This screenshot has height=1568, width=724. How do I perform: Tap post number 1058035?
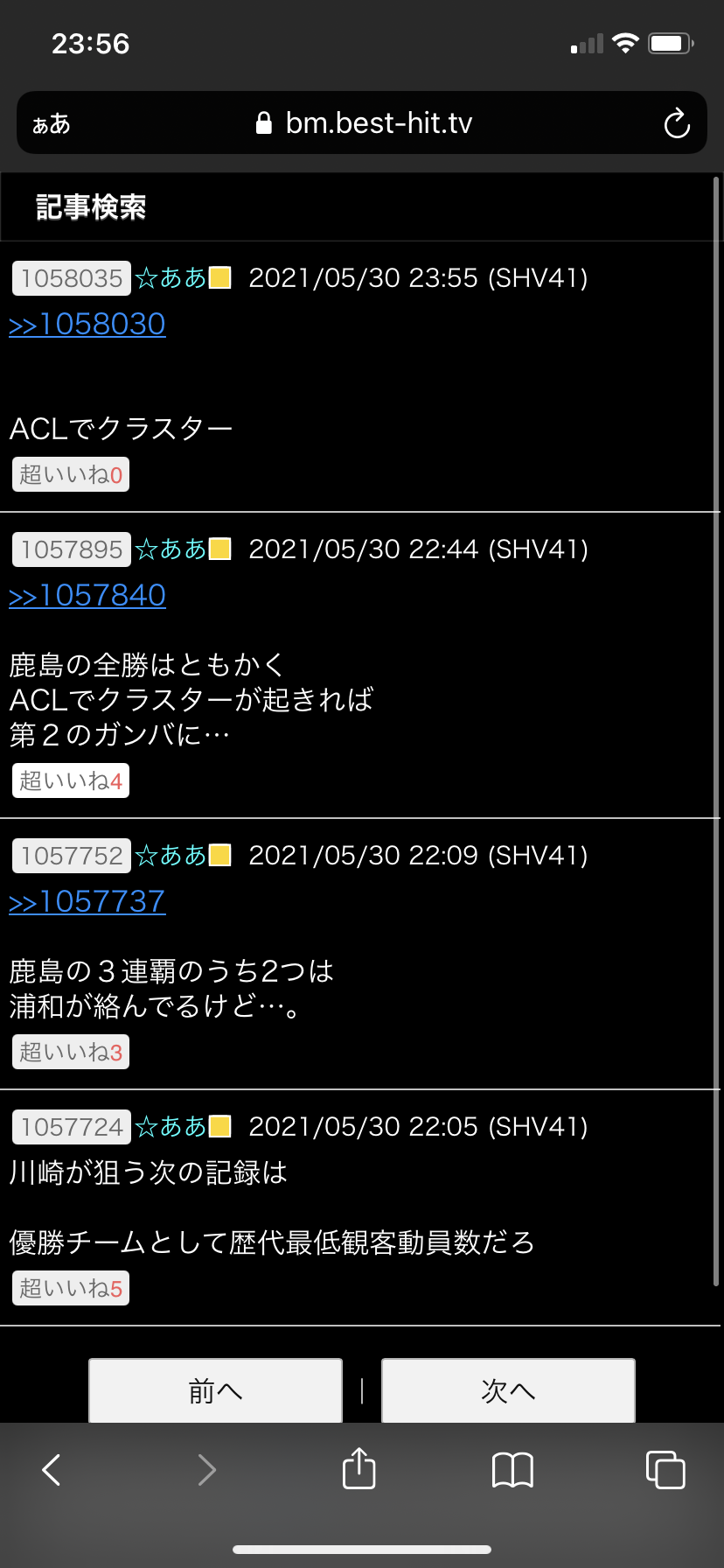point(72,278)
